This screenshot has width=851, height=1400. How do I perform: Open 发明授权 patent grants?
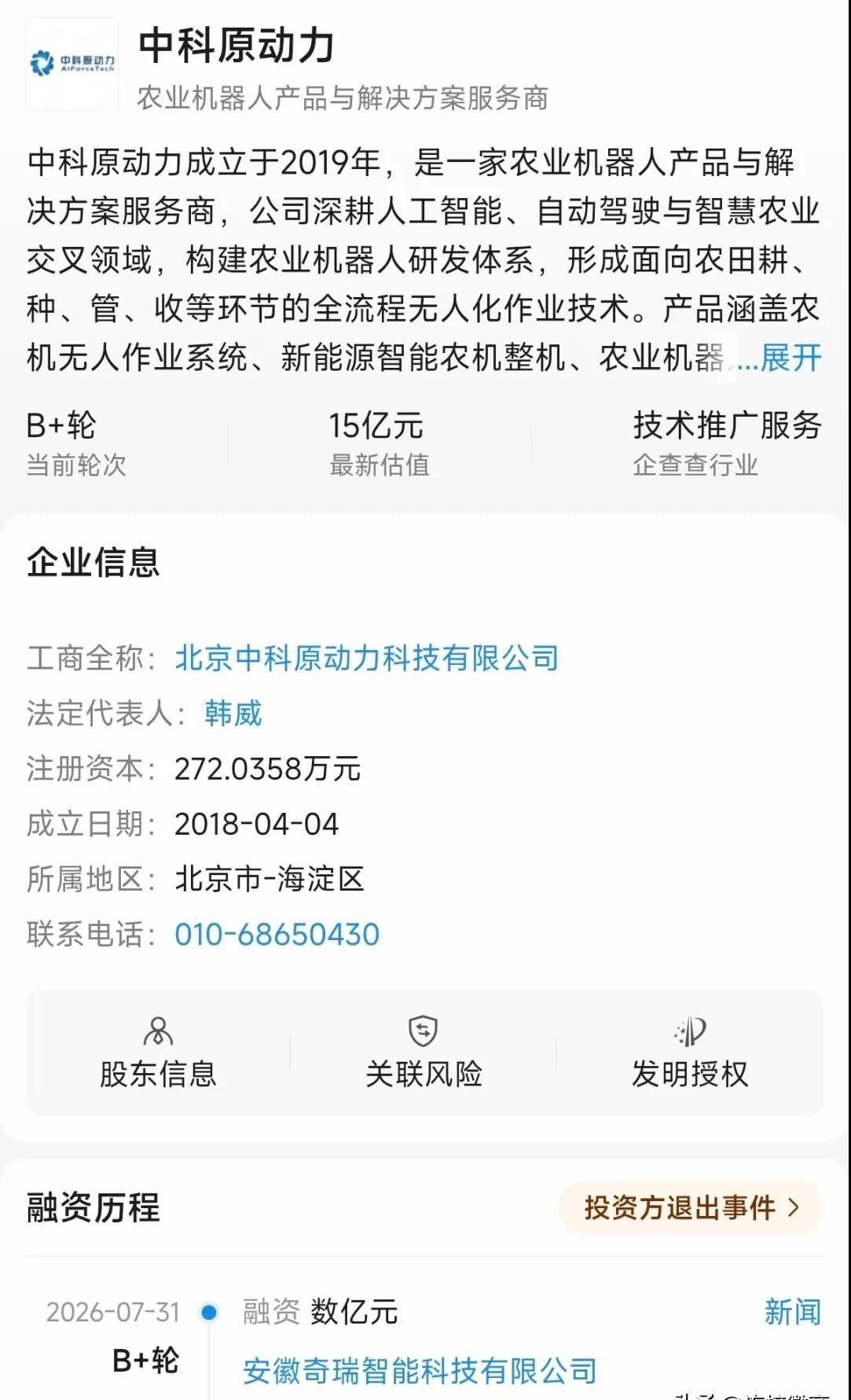click(689, 1053)
